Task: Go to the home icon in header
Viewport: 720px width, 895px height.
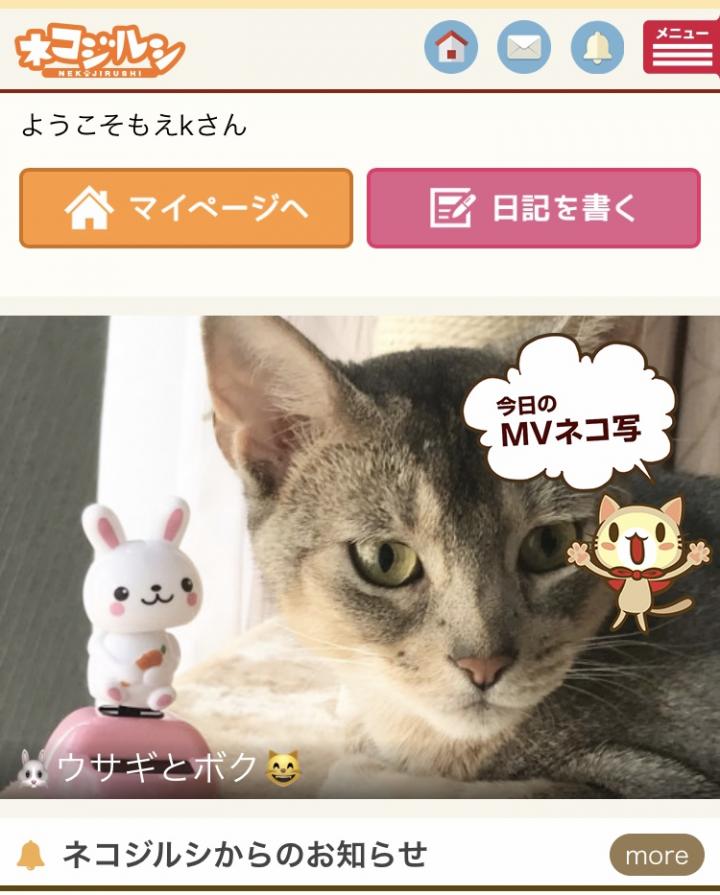Action: (451, 47)
